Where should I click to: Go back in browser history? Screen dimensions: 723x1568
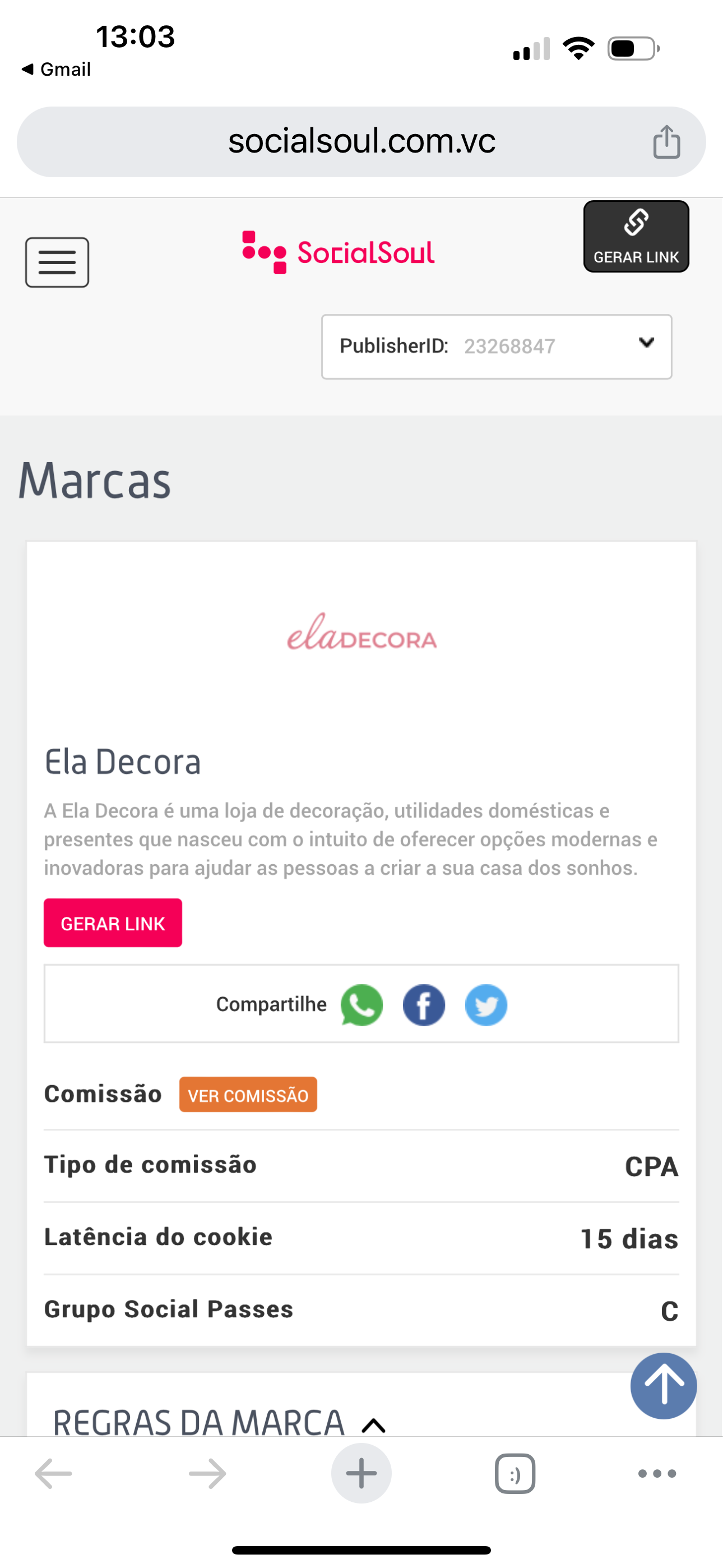coord(54,1474)
